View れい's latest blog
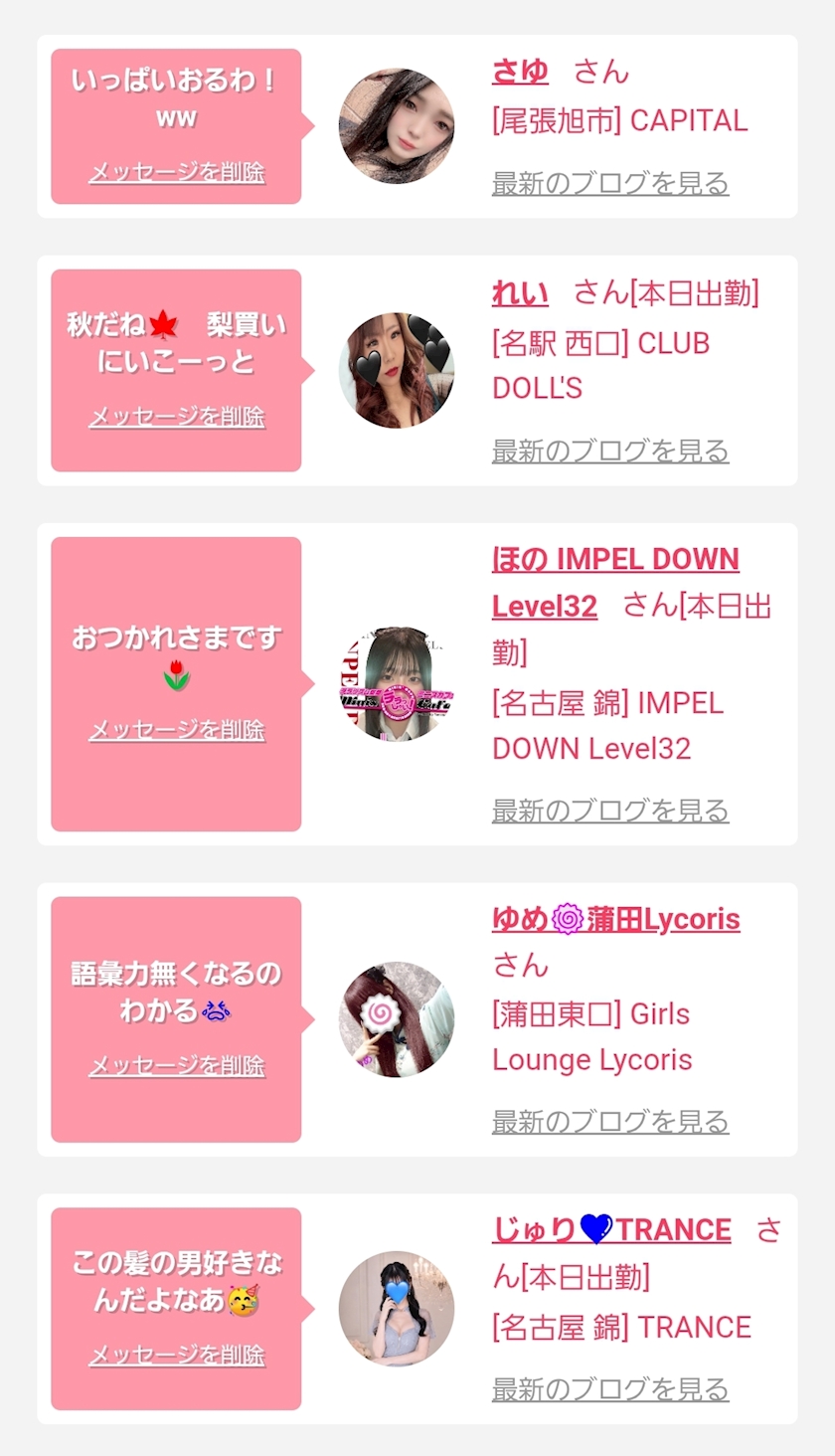The height and width of the screenshot is (1456, 835). [x=610, y=451]
